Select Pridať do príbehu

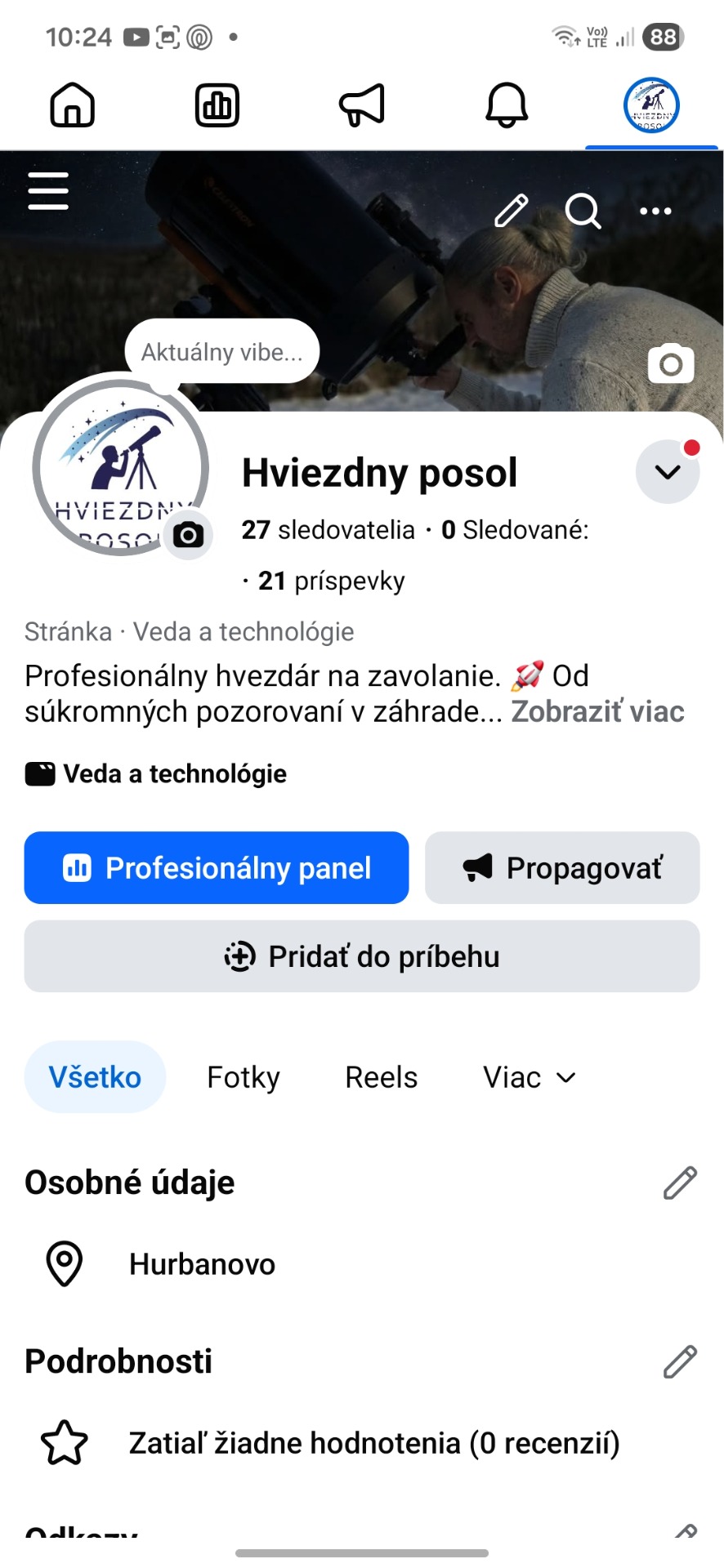[x=362, y=956]
